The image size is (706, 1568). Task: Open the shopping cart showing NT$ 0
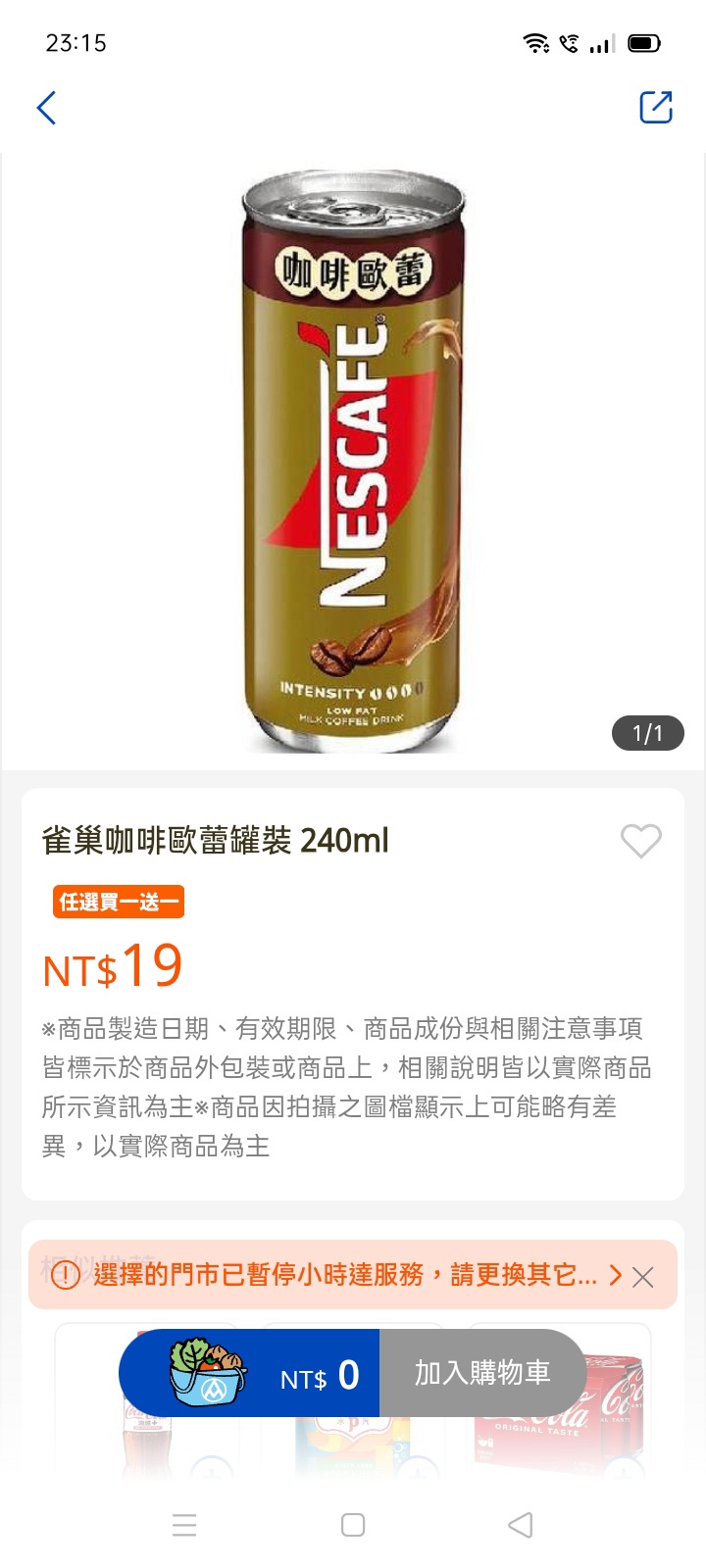tap(250, 1373)
